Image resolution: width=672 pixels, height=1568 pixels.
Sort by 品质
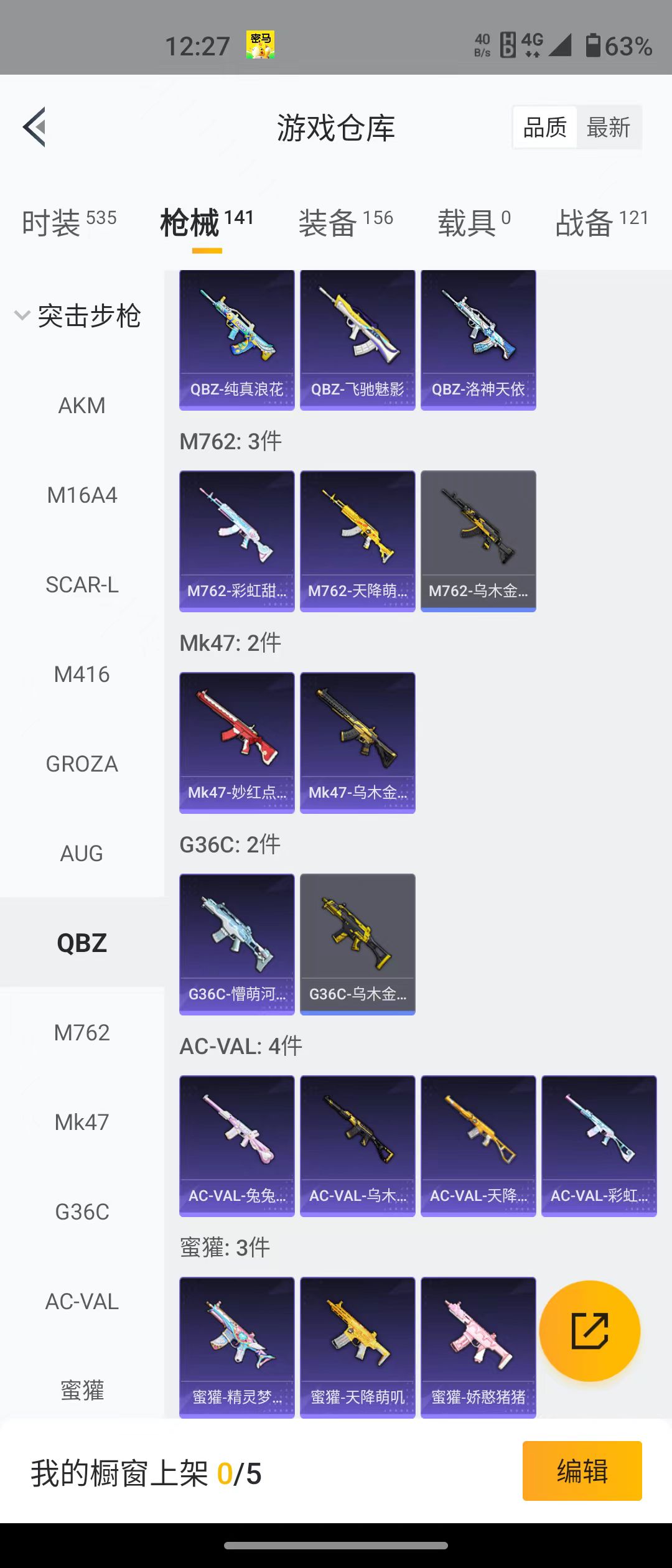coord(545,128)
